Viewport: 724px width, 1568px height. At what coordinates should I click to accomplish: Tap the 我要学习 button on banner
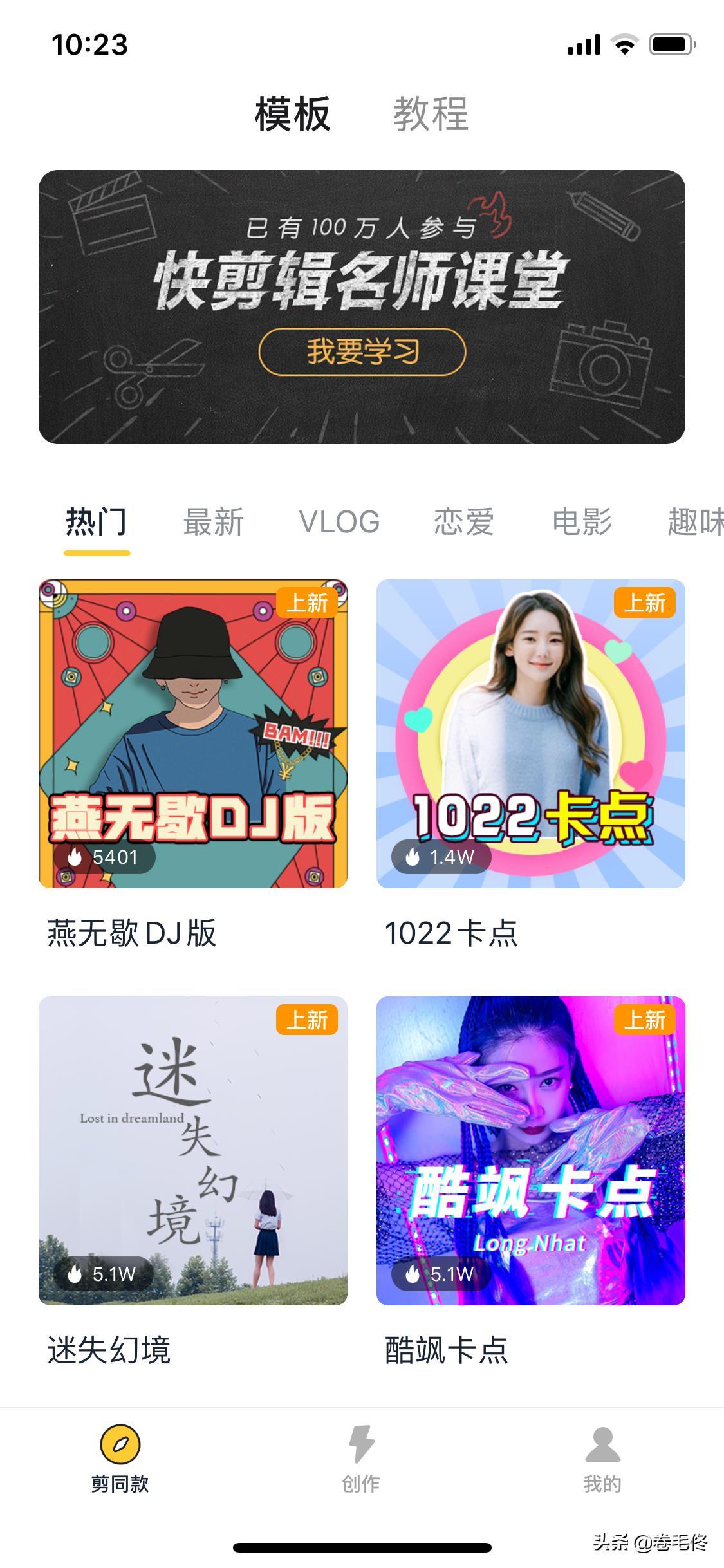point(362,351)
